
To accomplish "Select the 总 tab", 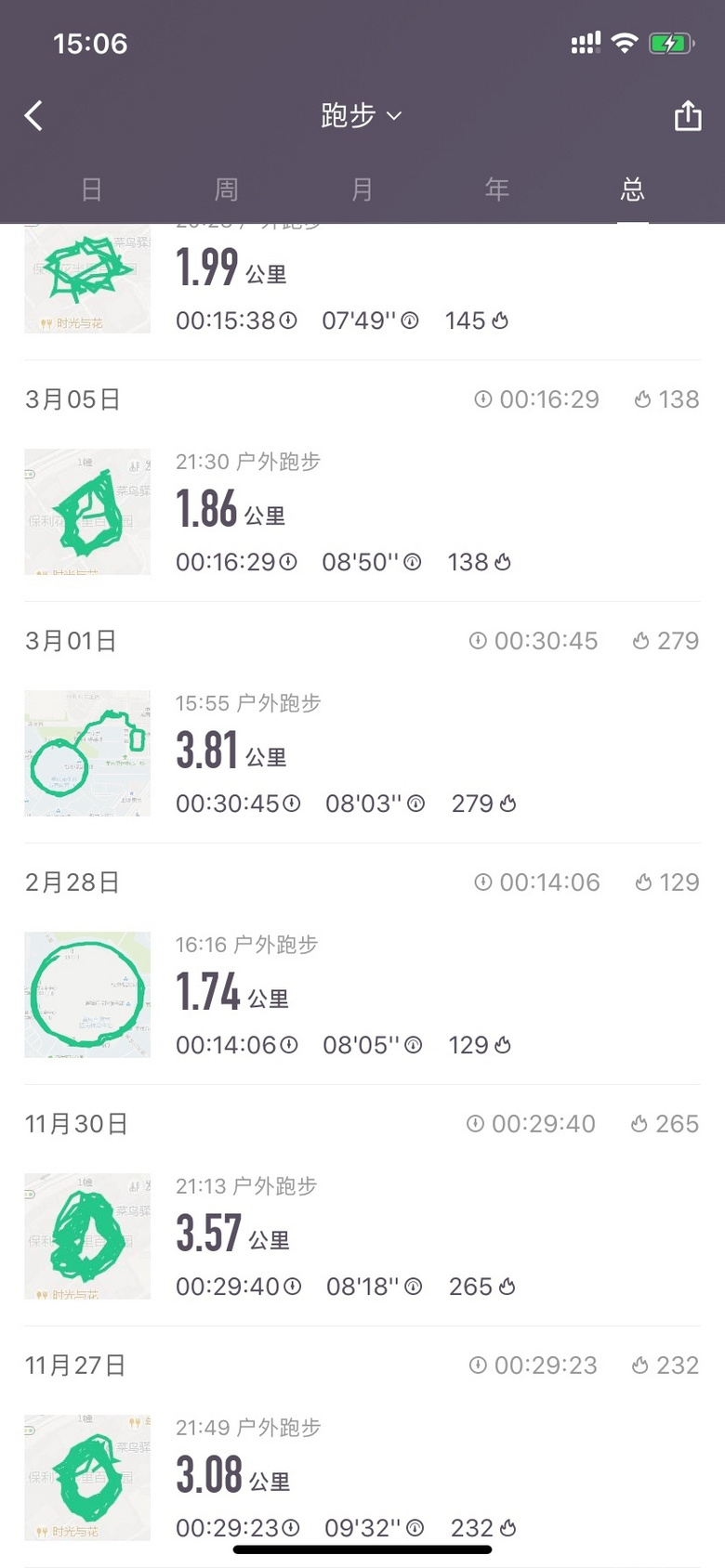I will click(633, 189).
